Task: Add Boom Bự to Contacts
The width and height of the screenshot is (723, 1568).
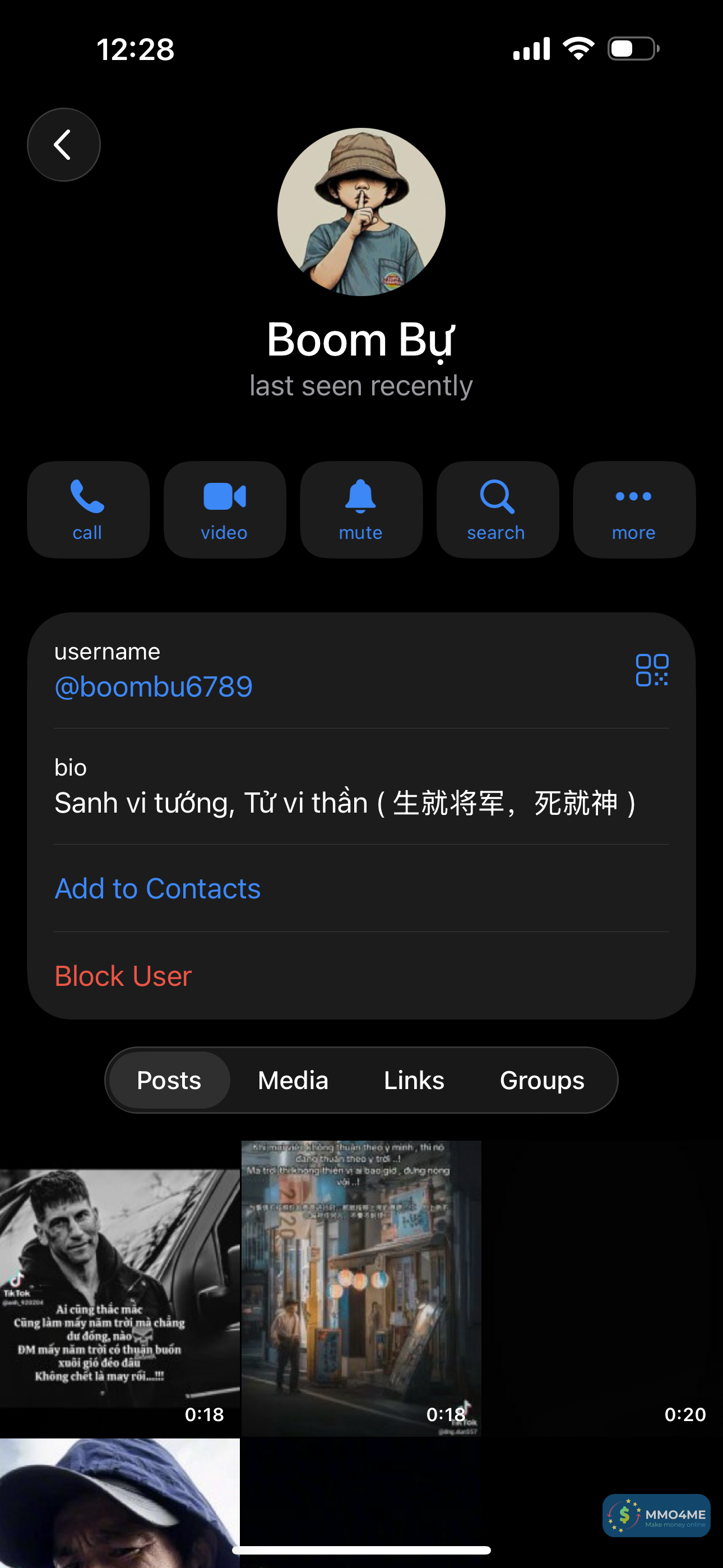Action: (x=157, y=889)
